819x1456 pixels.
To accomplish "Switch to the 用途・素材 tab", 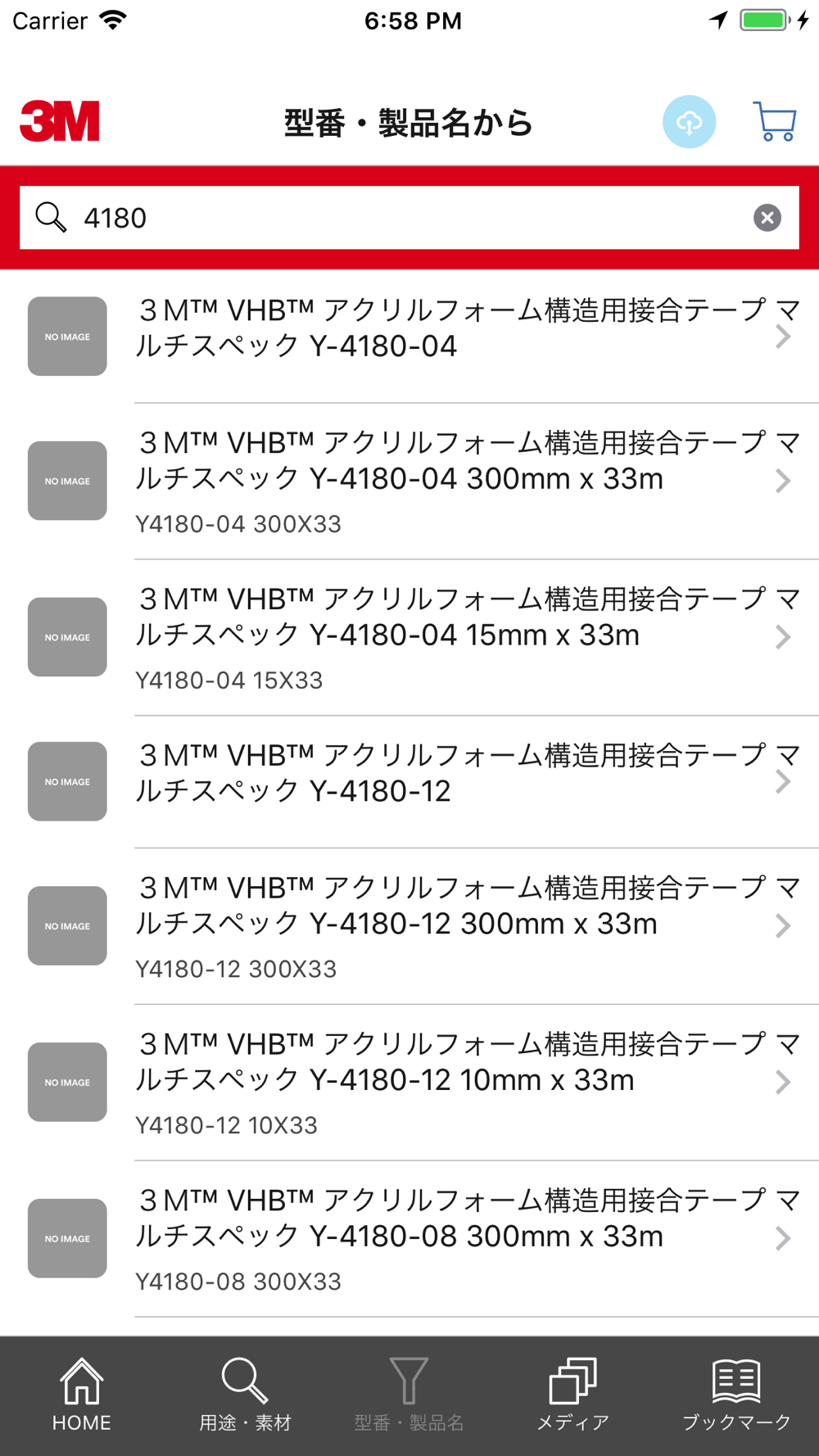I will [x=246, y=1395].
